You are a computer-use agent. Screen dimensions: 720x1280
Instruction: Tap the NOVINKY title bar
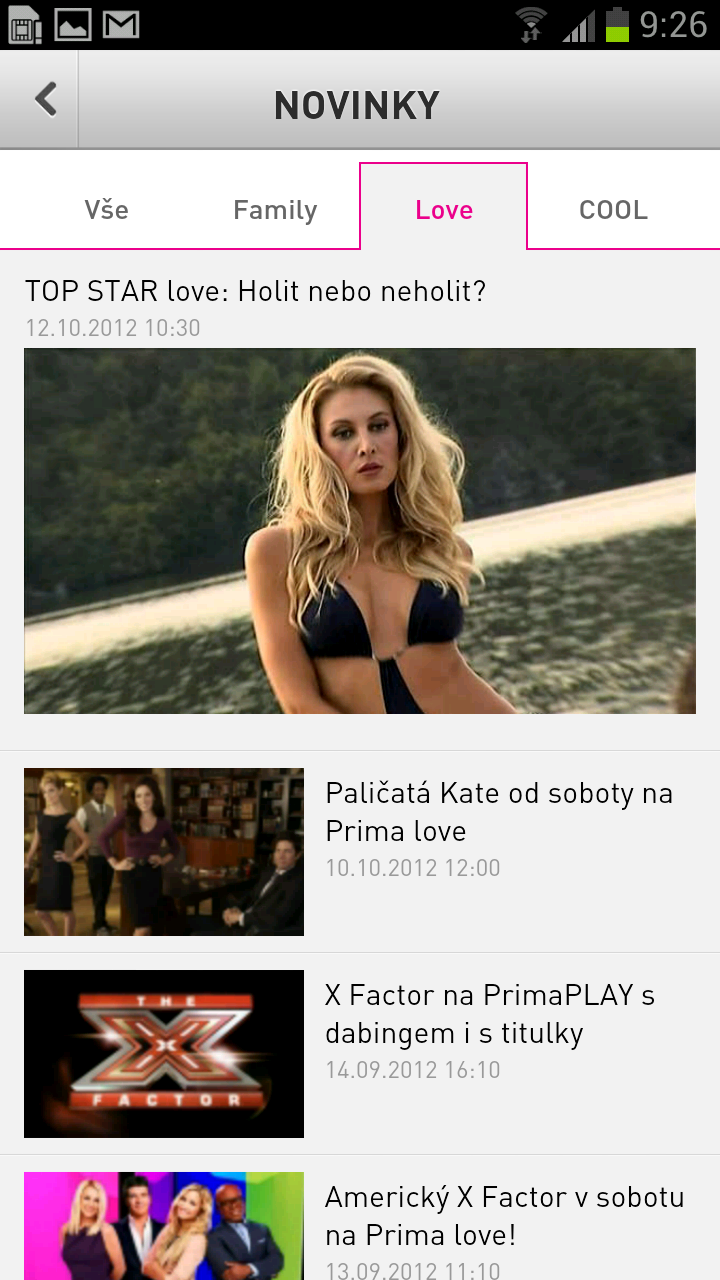click(357, 101)
